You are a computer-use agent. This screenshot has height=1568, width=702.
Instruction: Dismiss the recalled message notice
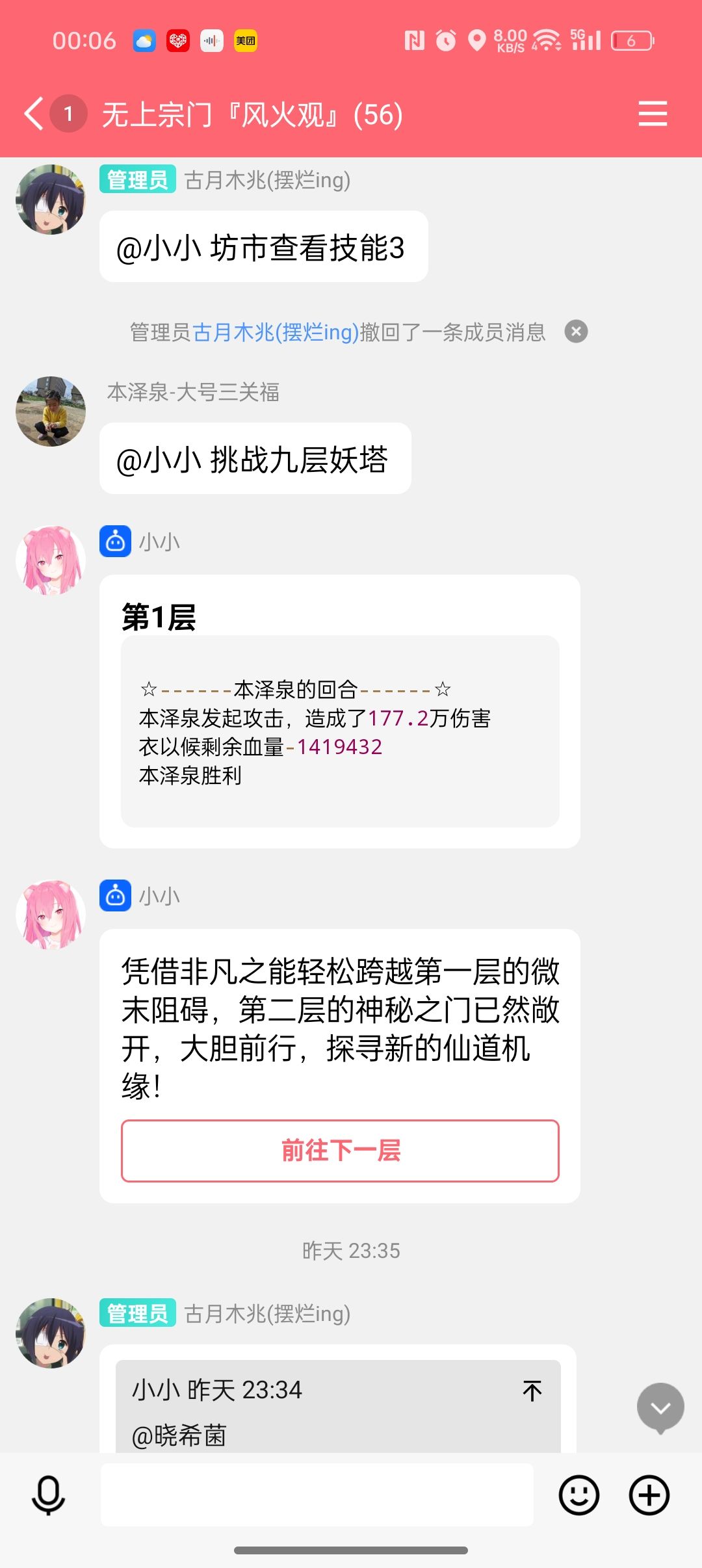576,332
